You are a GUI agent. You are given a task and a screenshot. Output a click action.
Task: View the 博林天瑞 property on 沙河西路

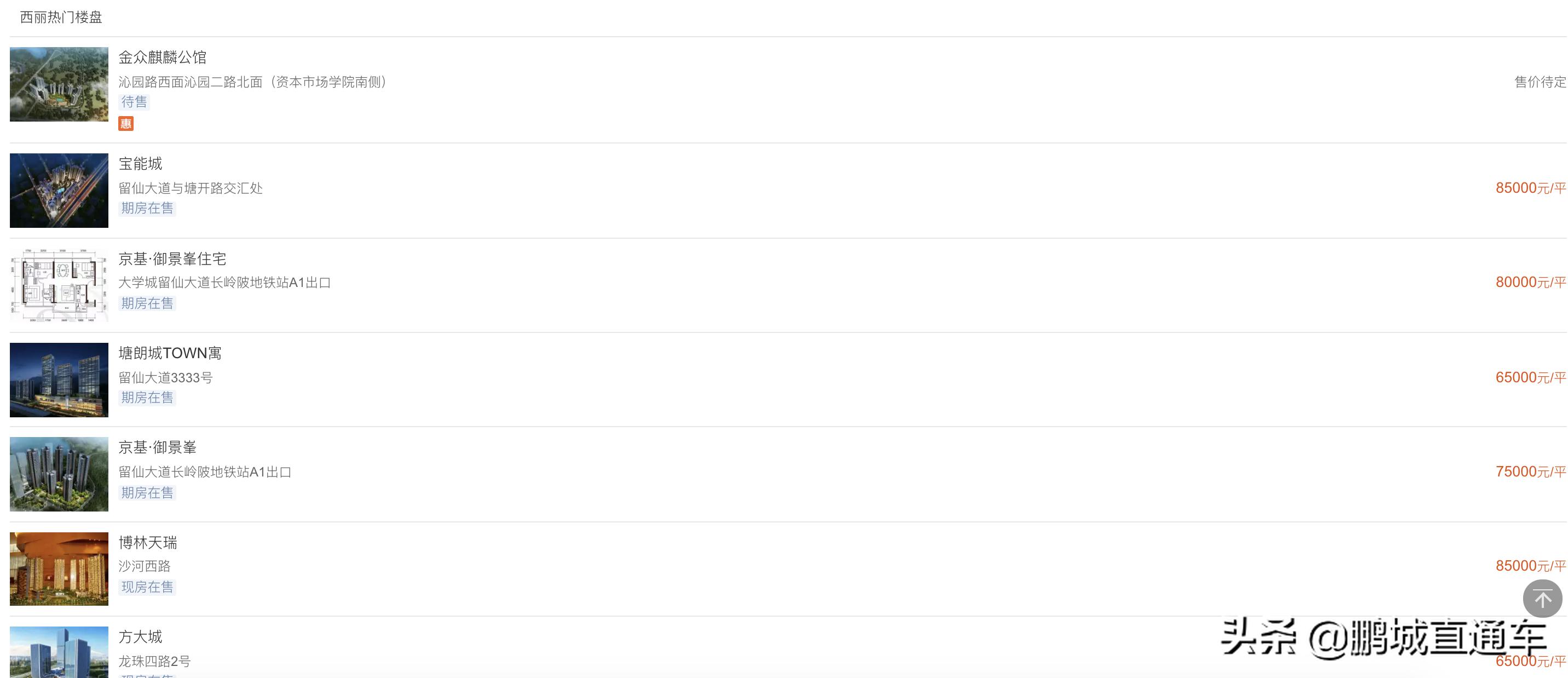point(148,543)
